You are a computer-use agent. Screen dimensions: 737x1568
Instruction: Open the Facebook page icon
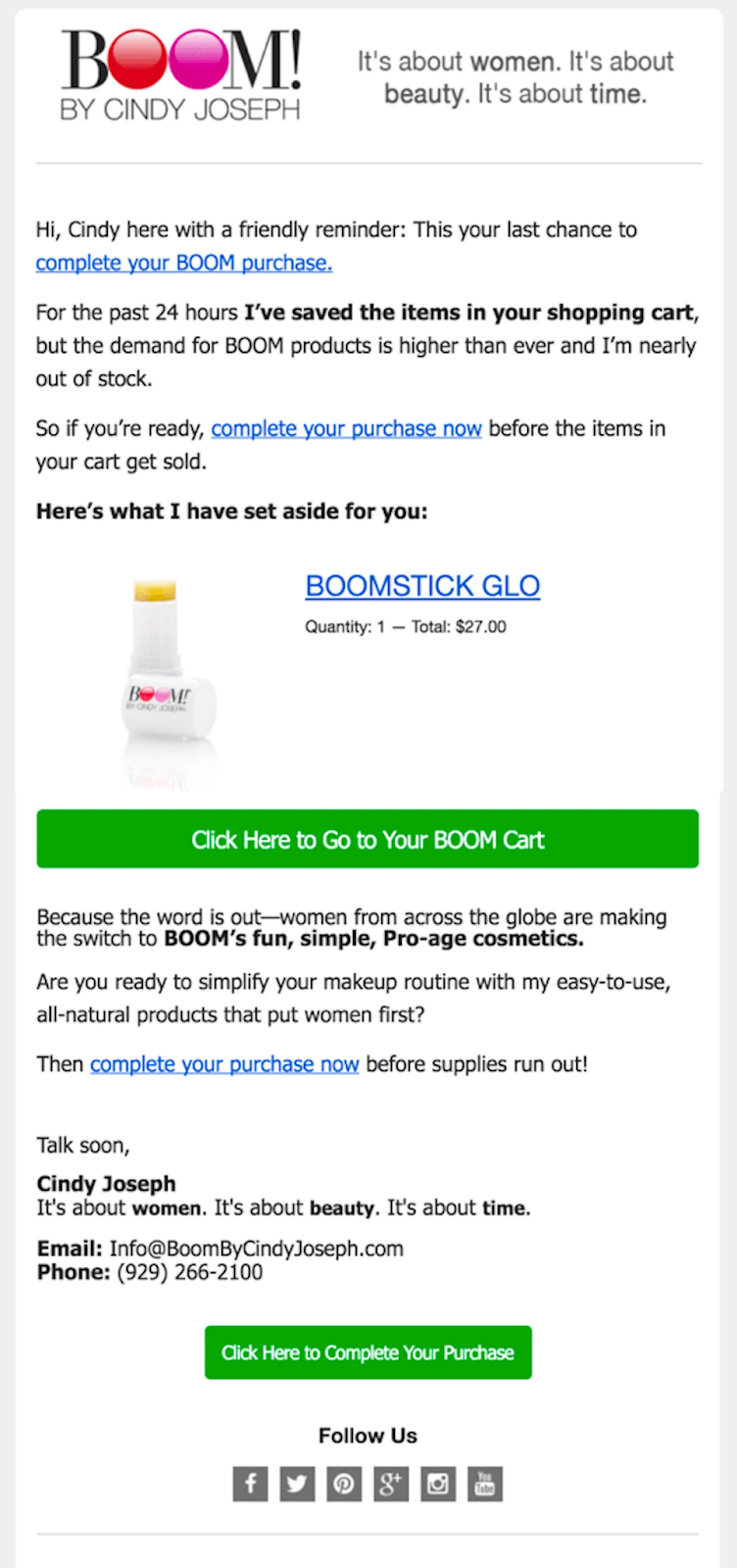(x=250, y=1484)
